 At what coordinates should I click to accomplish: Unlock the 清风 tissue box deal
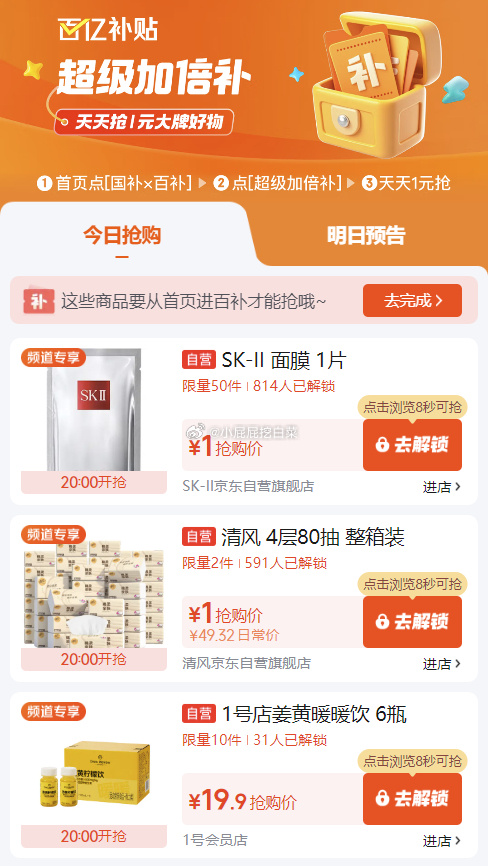412,621
